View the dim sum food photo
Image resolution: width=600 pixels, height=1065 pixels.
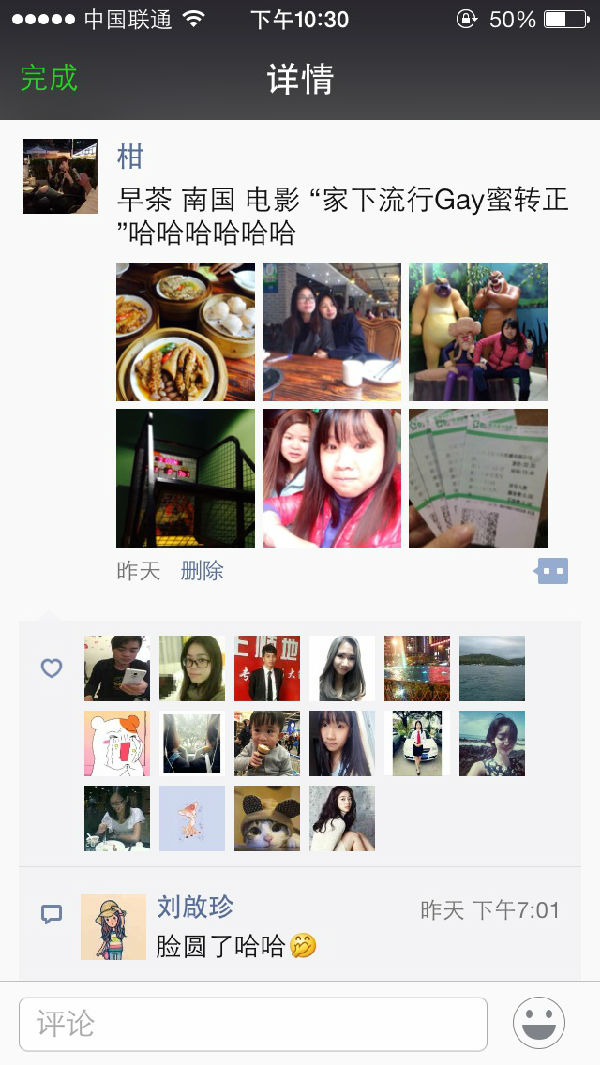point(185,331)
